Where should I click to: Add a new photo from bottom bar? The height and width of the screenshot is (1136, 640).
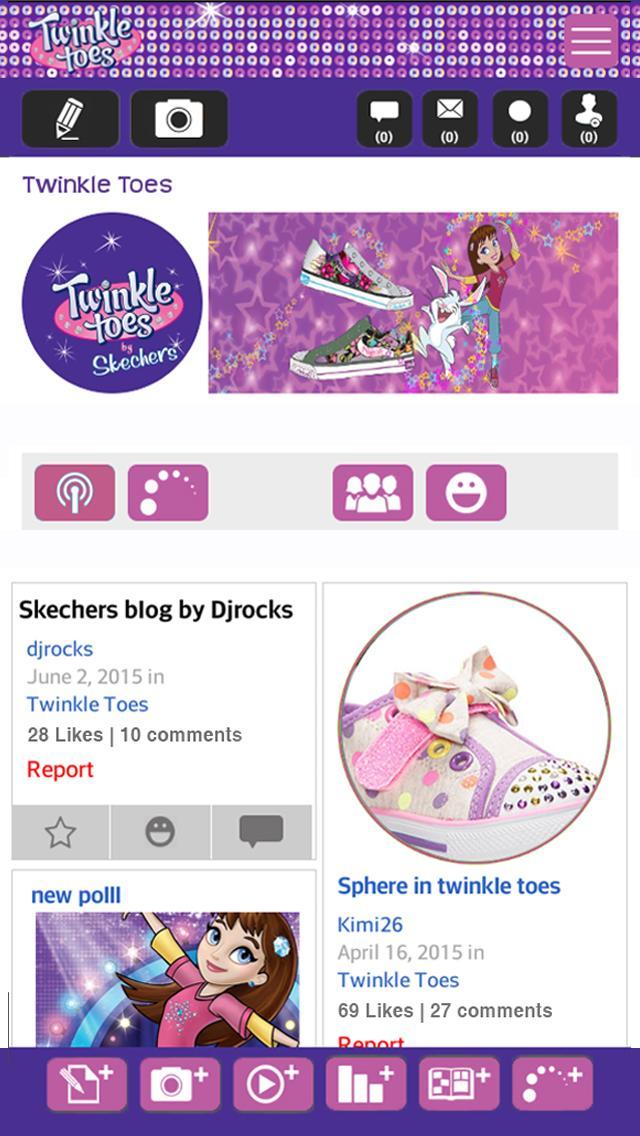180,1084
